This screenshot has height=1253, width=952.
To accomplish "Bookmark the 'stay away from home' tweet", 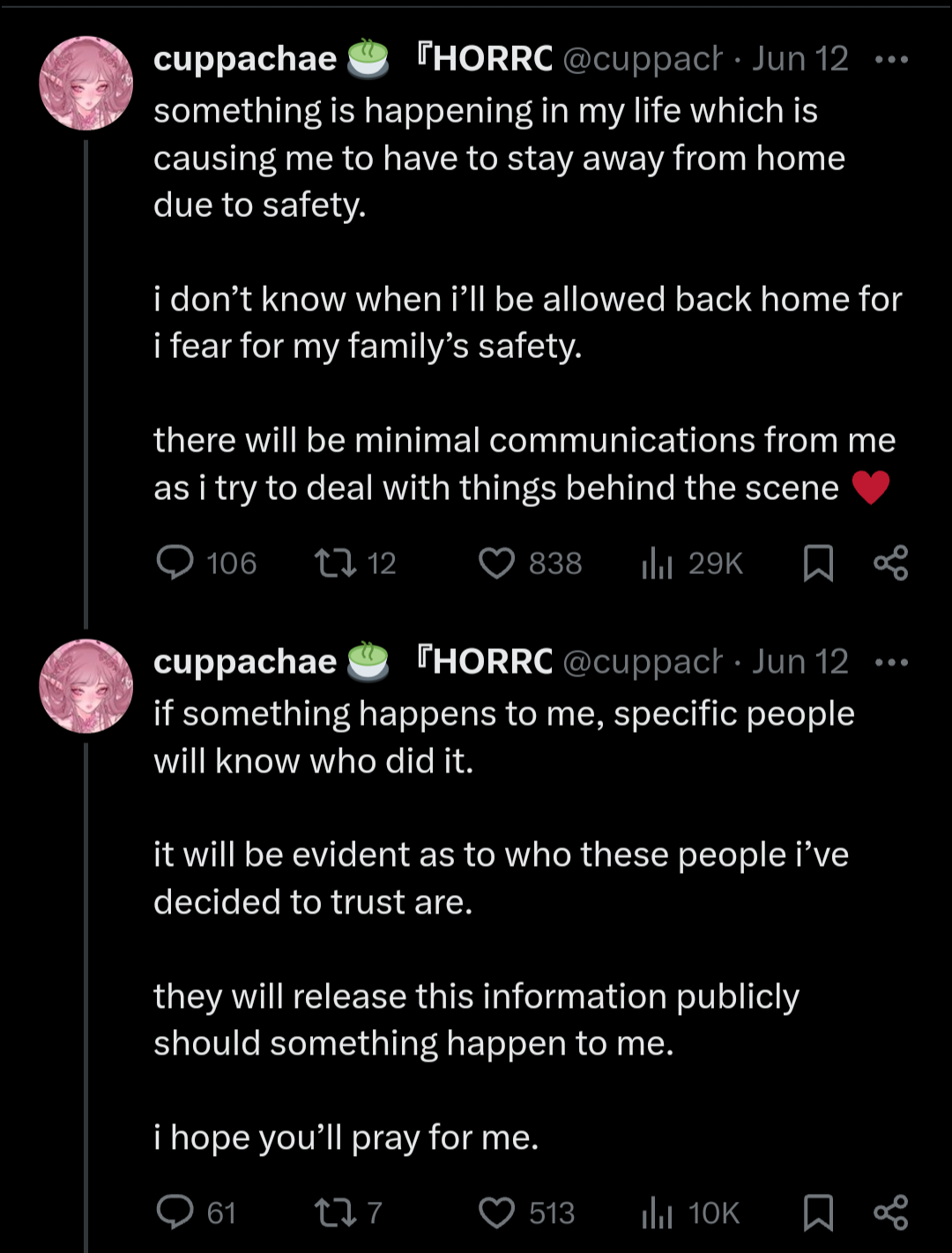I will 818,563.
